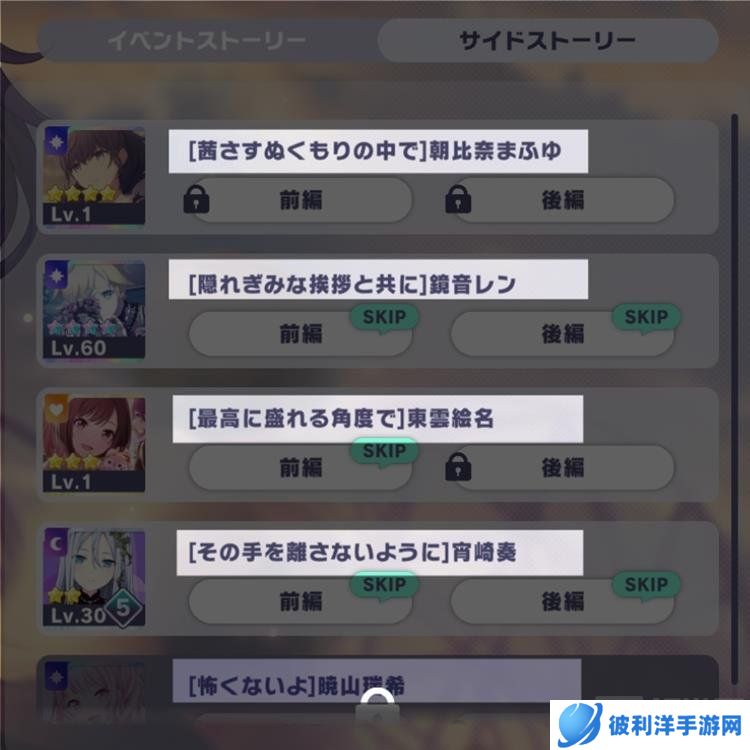Tap locked 後編 of 東雲絵名 story
This screenshot has height=750, width=750.
coord(562,467)
